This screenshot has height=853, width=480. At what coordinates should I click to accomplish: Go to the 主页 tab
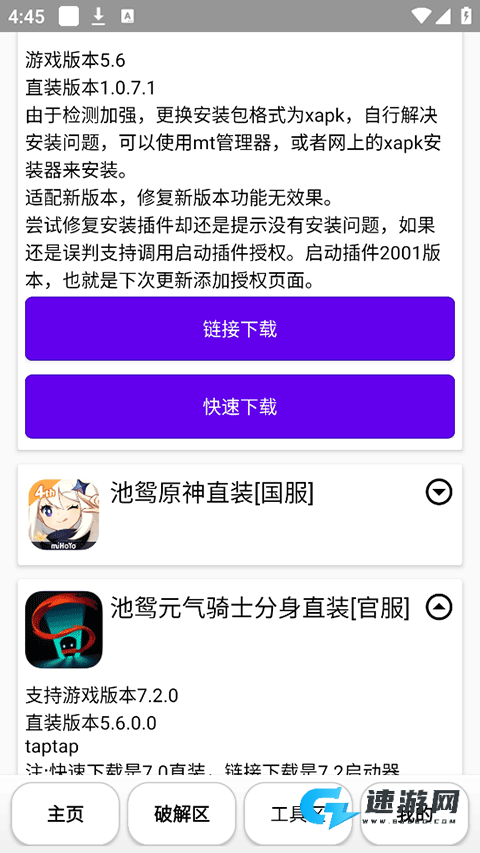coord(65,814)
